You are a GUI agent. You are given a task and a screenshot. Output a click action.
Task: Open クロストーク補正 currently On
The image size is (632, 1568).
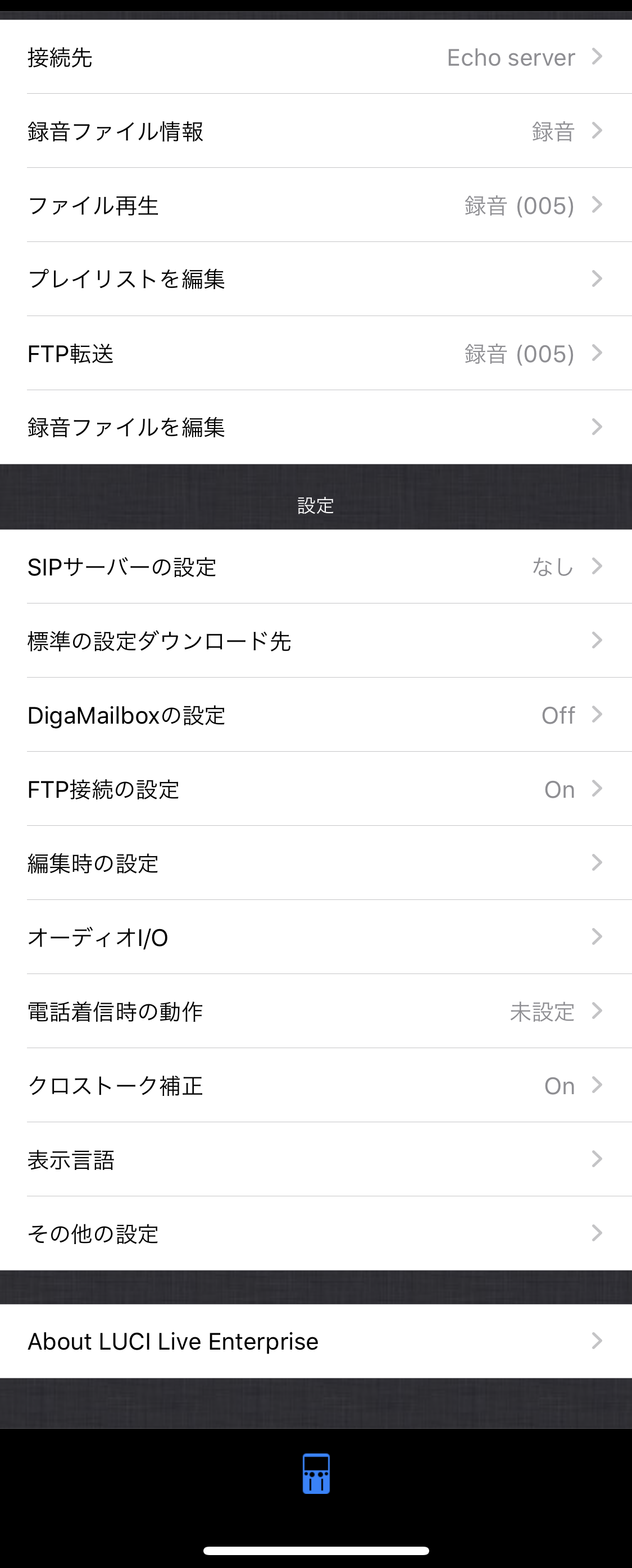(316, 1085)
